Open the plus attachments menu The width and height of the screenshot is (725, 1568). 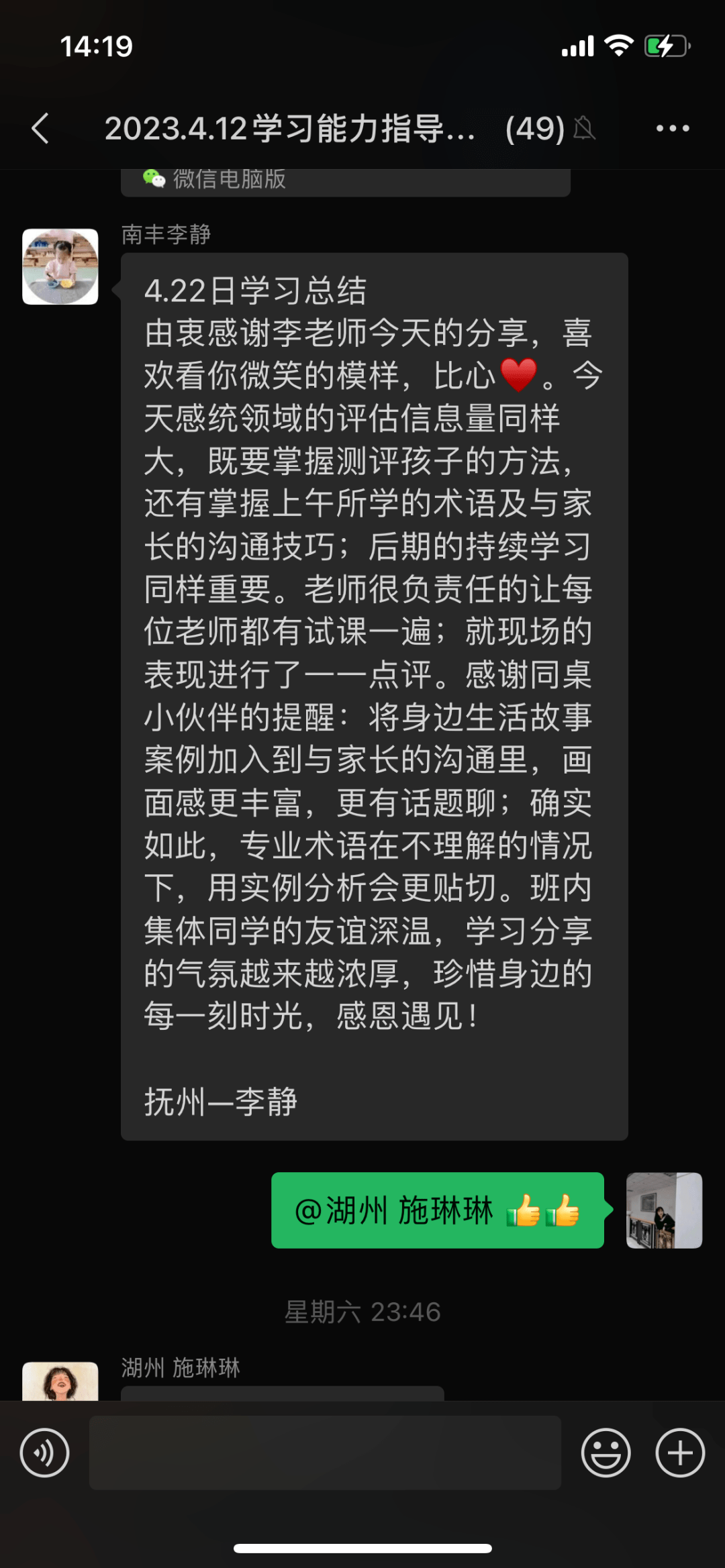click(680, 1453)
